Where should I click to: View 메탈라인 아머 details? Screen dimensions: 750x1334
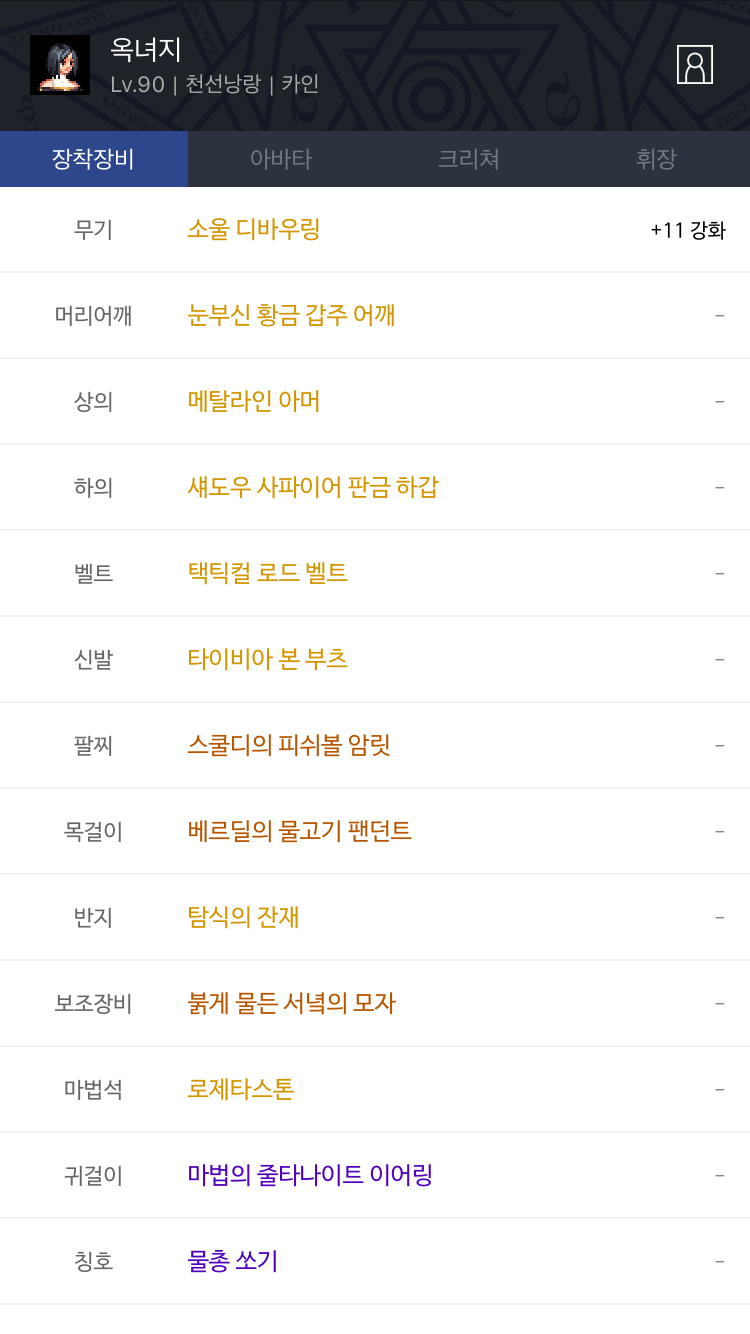(375, 402)
